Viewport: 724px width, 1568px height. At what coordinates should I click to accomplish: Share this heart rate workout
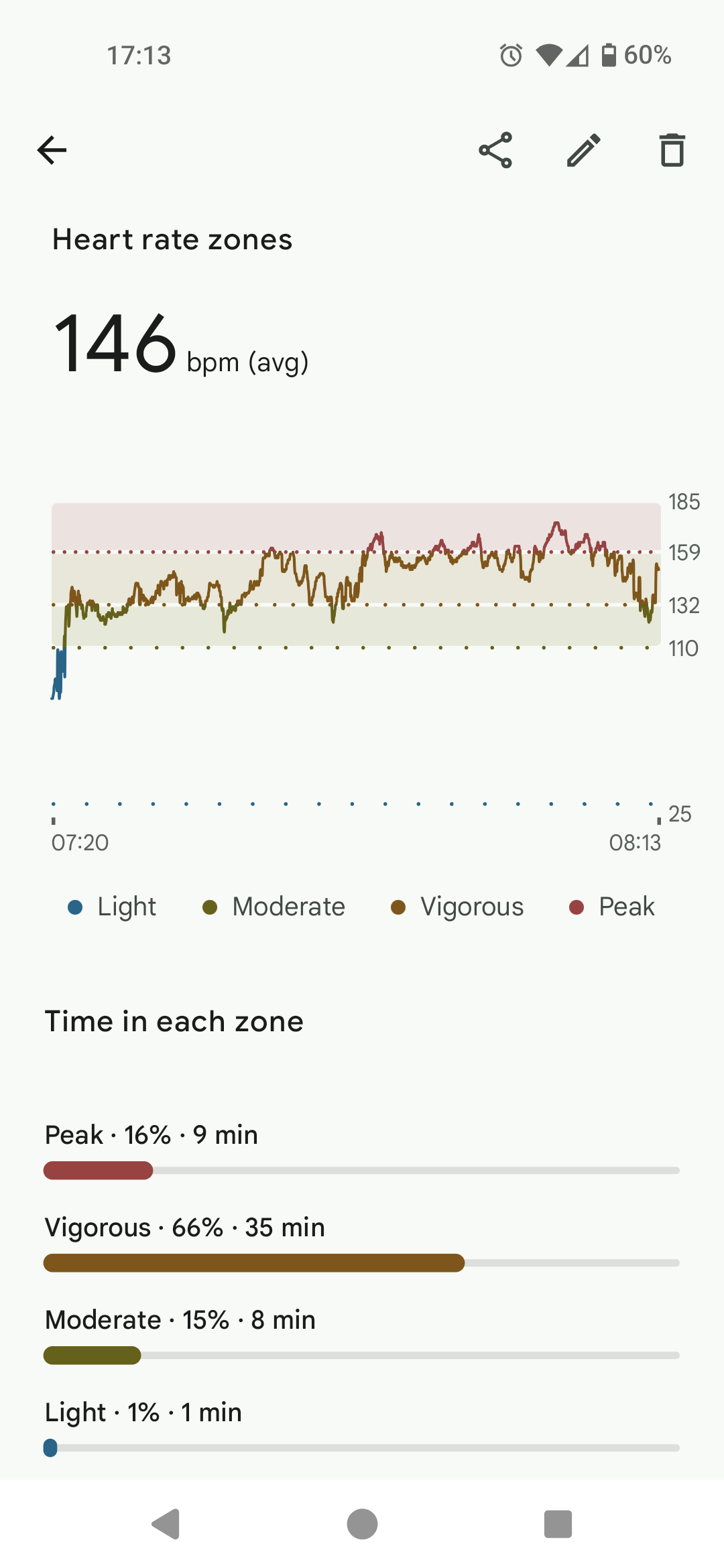tap(495, 150)
